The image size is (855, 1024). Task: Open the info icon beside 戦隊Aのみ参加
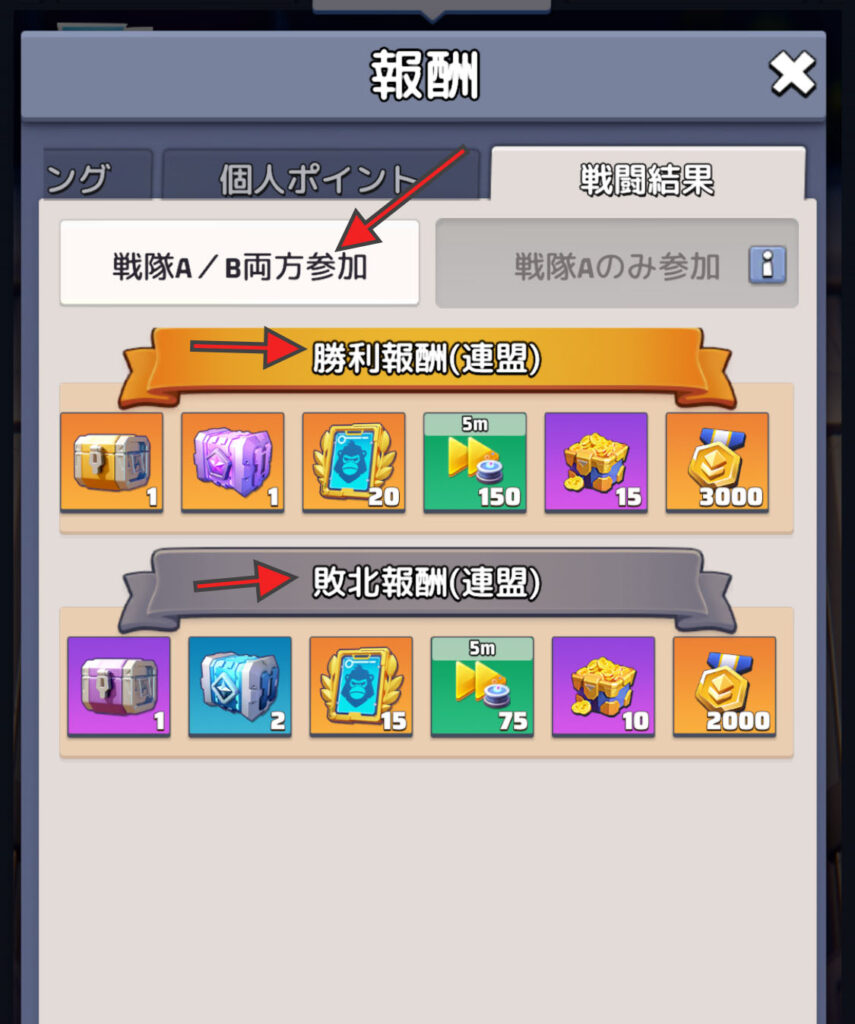[x=767, y=265]
